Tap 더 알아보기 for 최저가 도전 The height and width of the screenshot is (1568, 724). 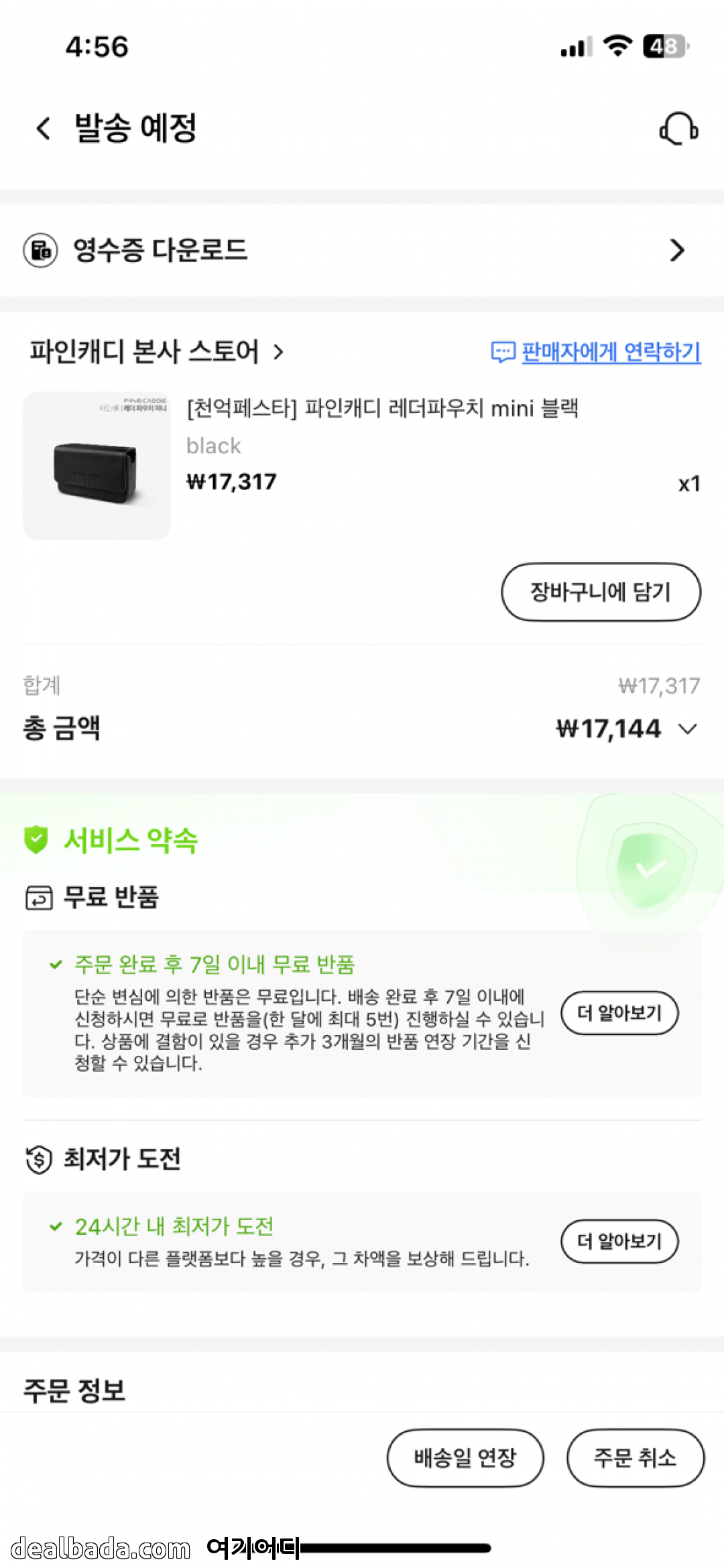[619, 1242]
